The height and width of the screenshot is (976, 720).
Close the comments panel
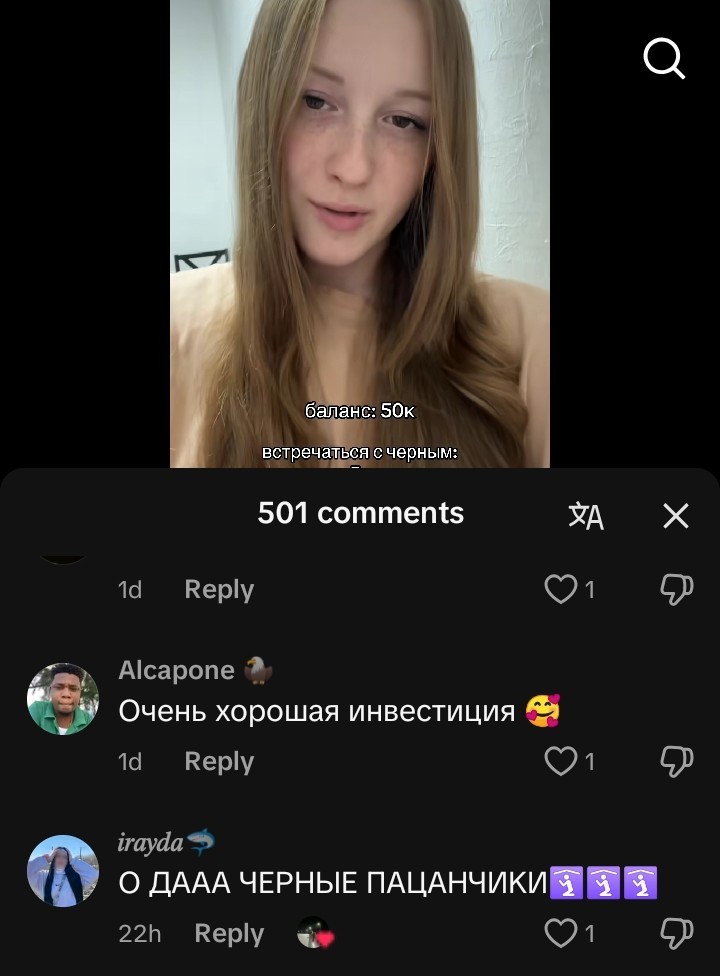click(x=676, y=516)
